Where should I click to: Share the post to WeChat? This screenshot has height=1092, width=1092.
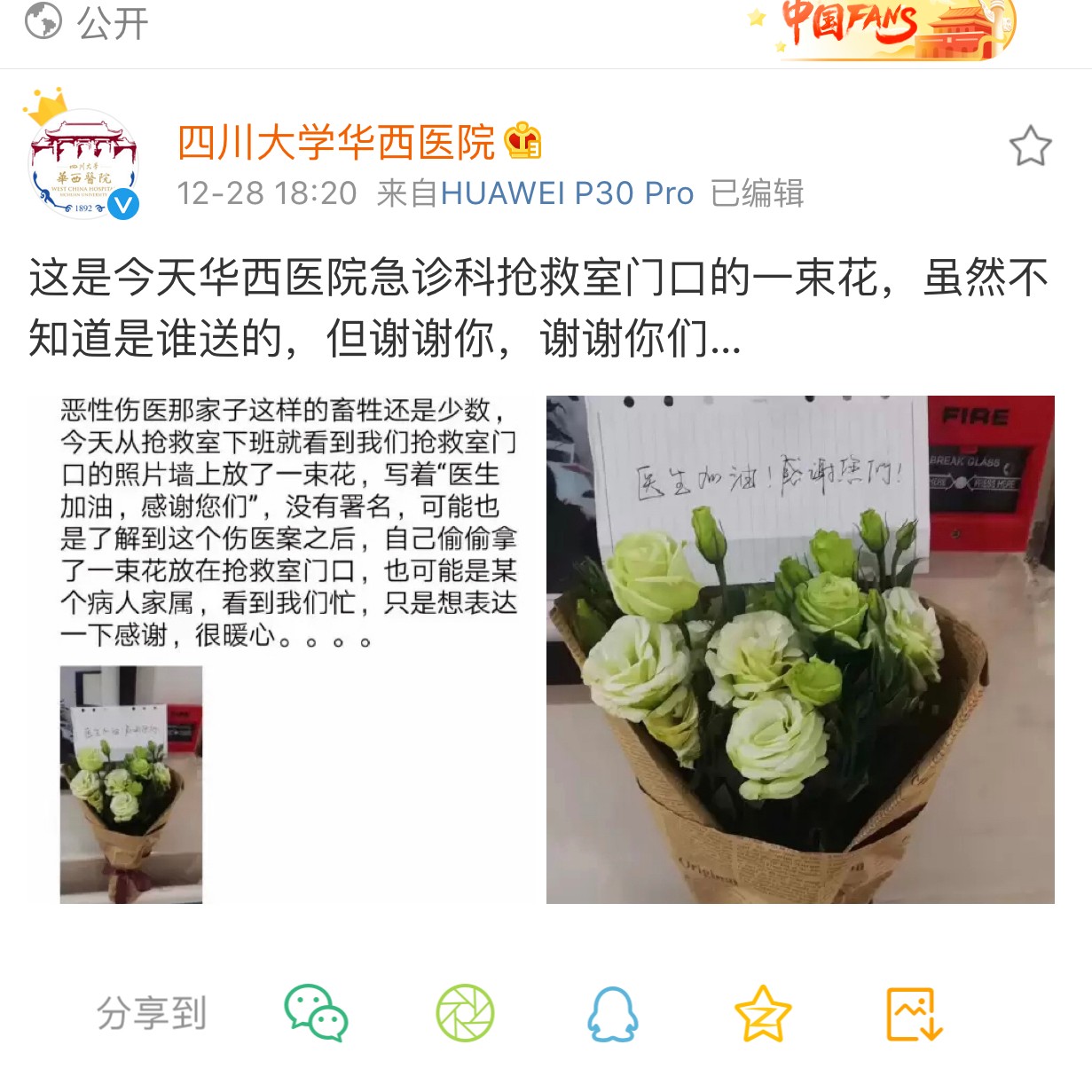[x=316, y=1013]
